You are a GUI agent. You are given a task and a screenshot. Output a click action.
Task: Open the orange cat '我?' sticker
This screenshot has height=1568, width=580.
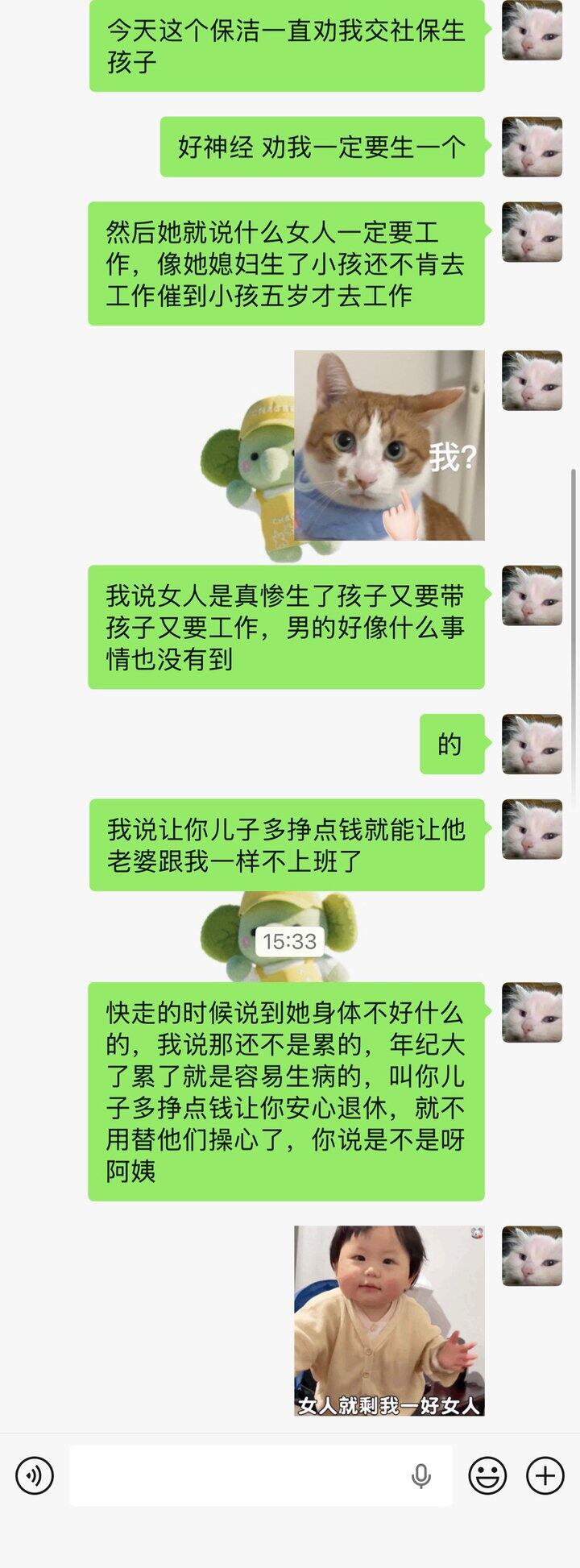point(389,445)
